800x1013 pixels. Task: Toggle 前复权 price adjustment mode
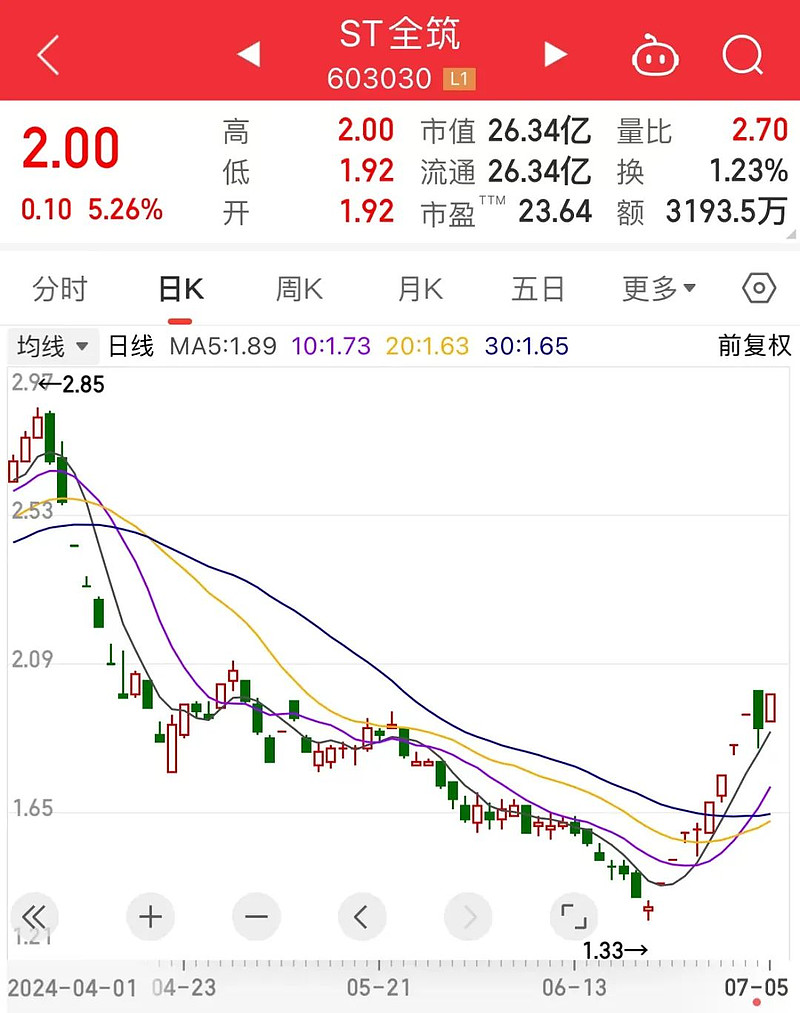(x=746, y=345)
